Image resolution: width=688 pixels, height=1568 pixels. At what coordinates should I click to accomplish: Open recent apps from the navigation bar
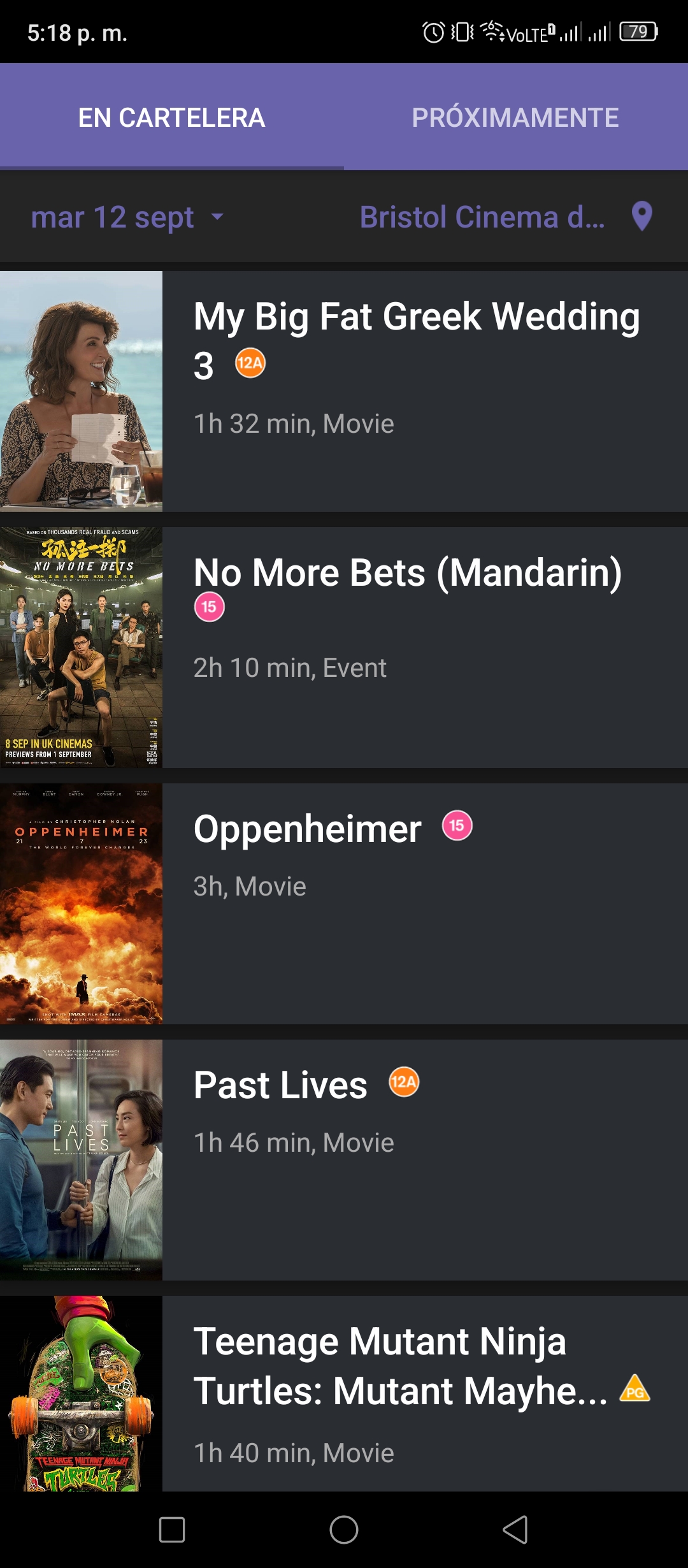[172, 1530]
